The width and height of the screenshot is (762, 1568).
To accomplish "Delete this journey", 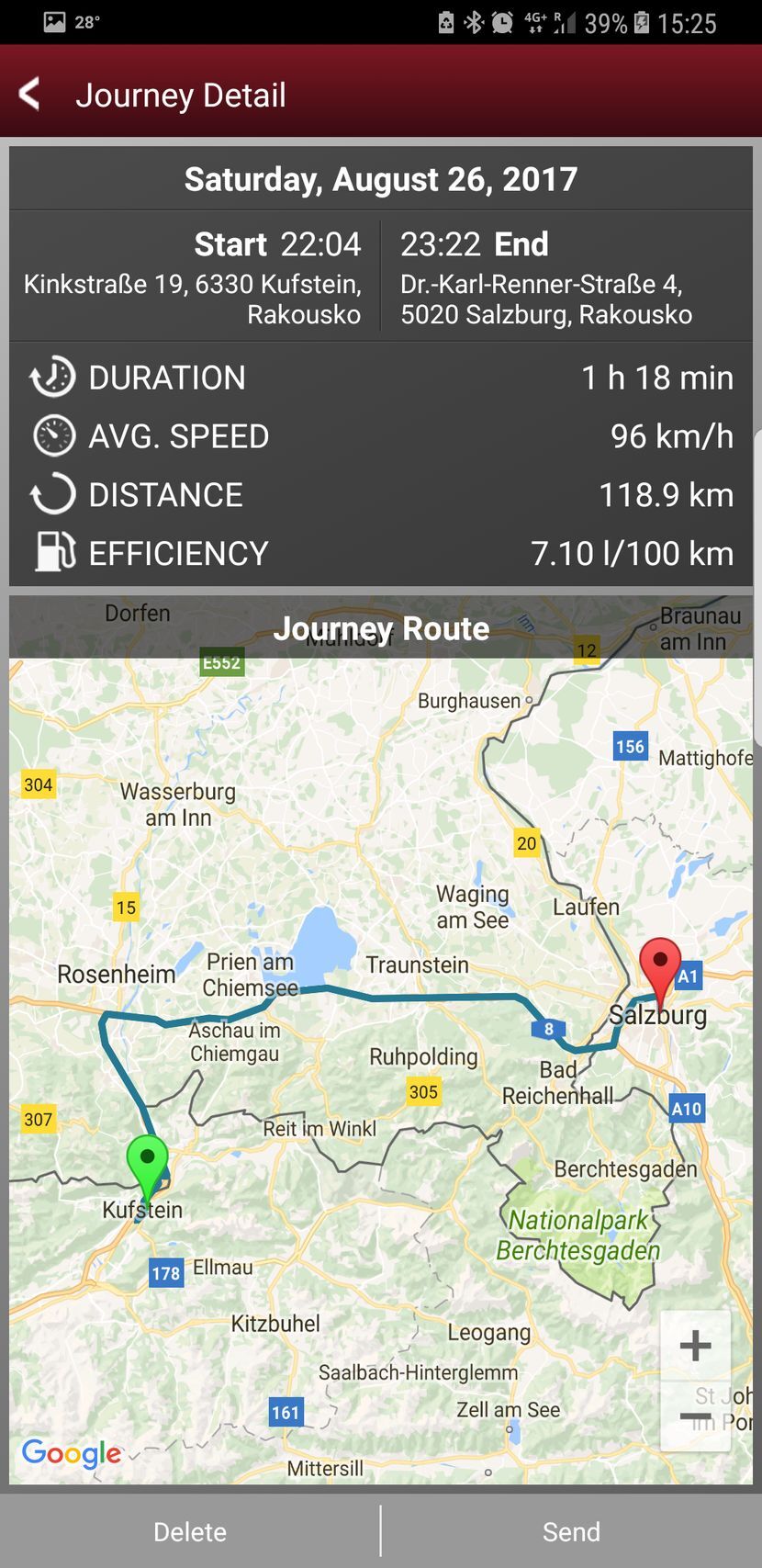I will [190, 1531].
